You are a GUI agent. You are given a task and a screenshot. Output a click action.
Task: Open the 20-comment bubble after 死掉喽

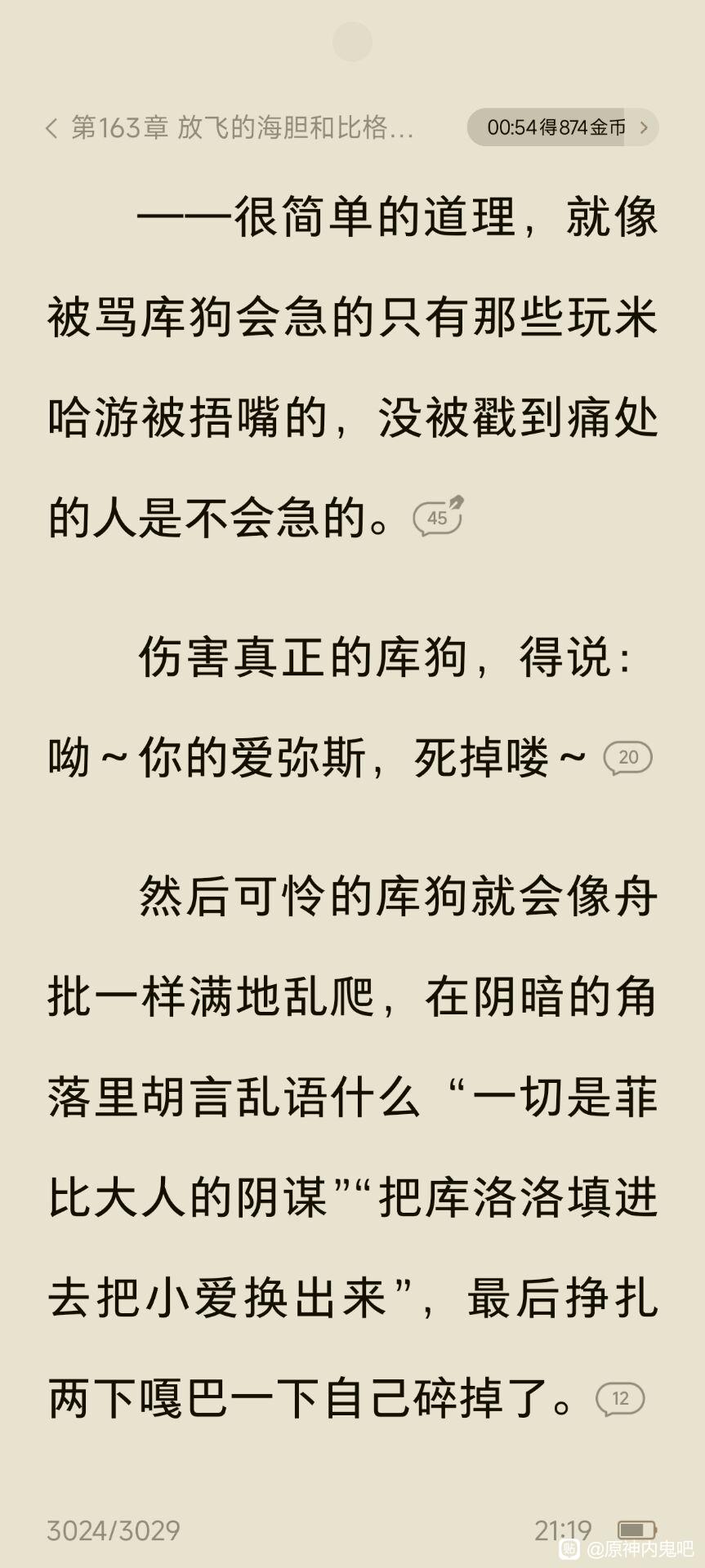[x=627, y=758]
